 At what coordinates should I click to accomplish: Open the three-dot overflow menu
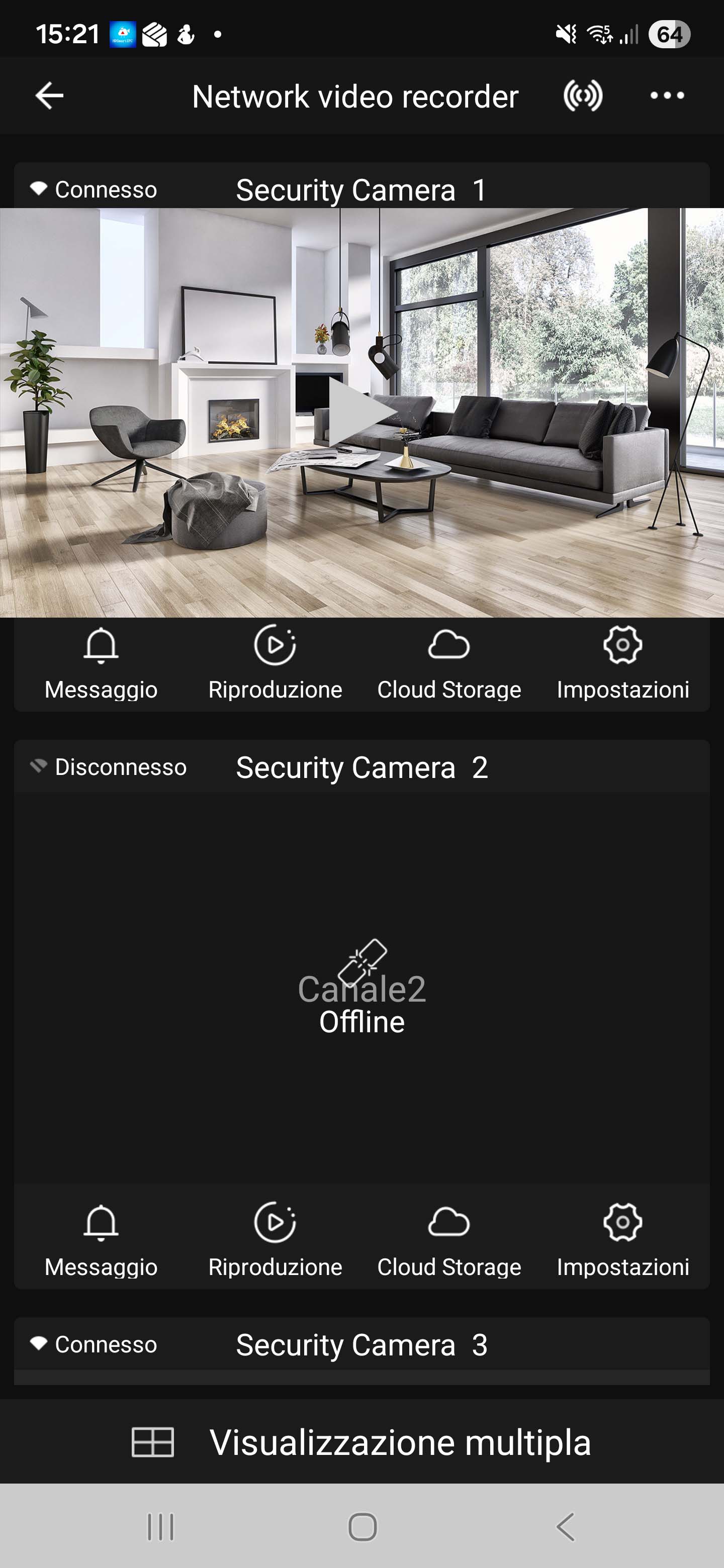point(666,95)
